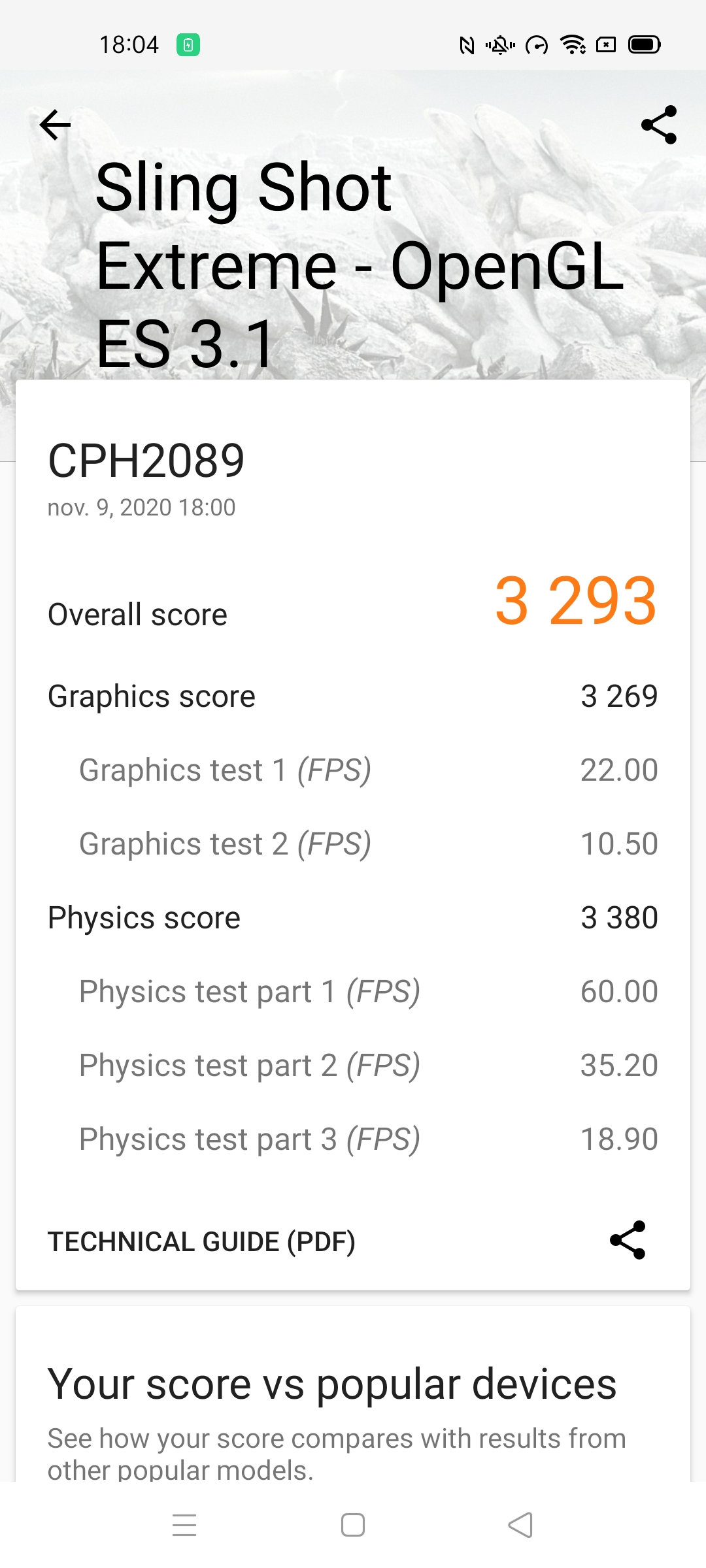Open recent apps from the navigation bar

pyautogui.click(x=184, y=1525)
